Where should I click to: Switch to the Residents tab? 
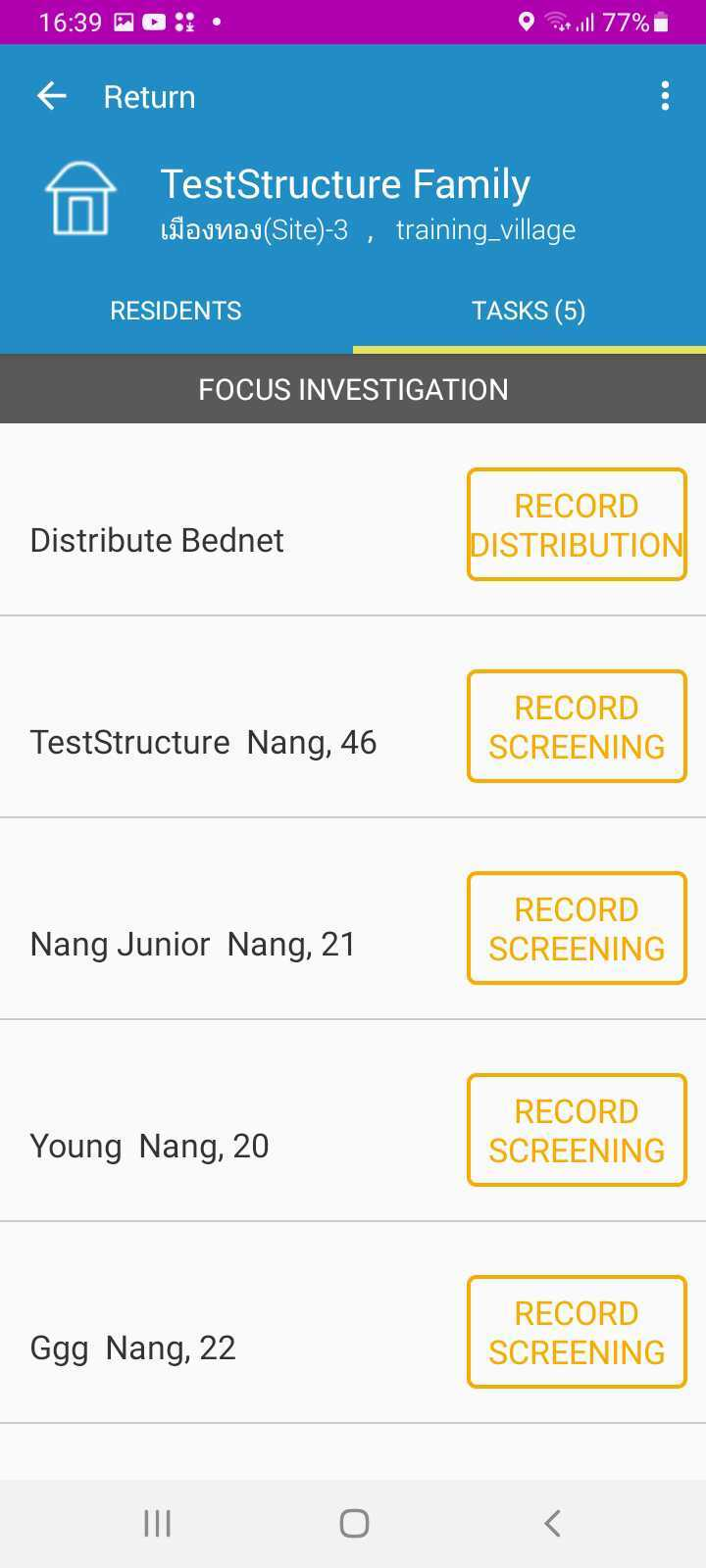176,311
